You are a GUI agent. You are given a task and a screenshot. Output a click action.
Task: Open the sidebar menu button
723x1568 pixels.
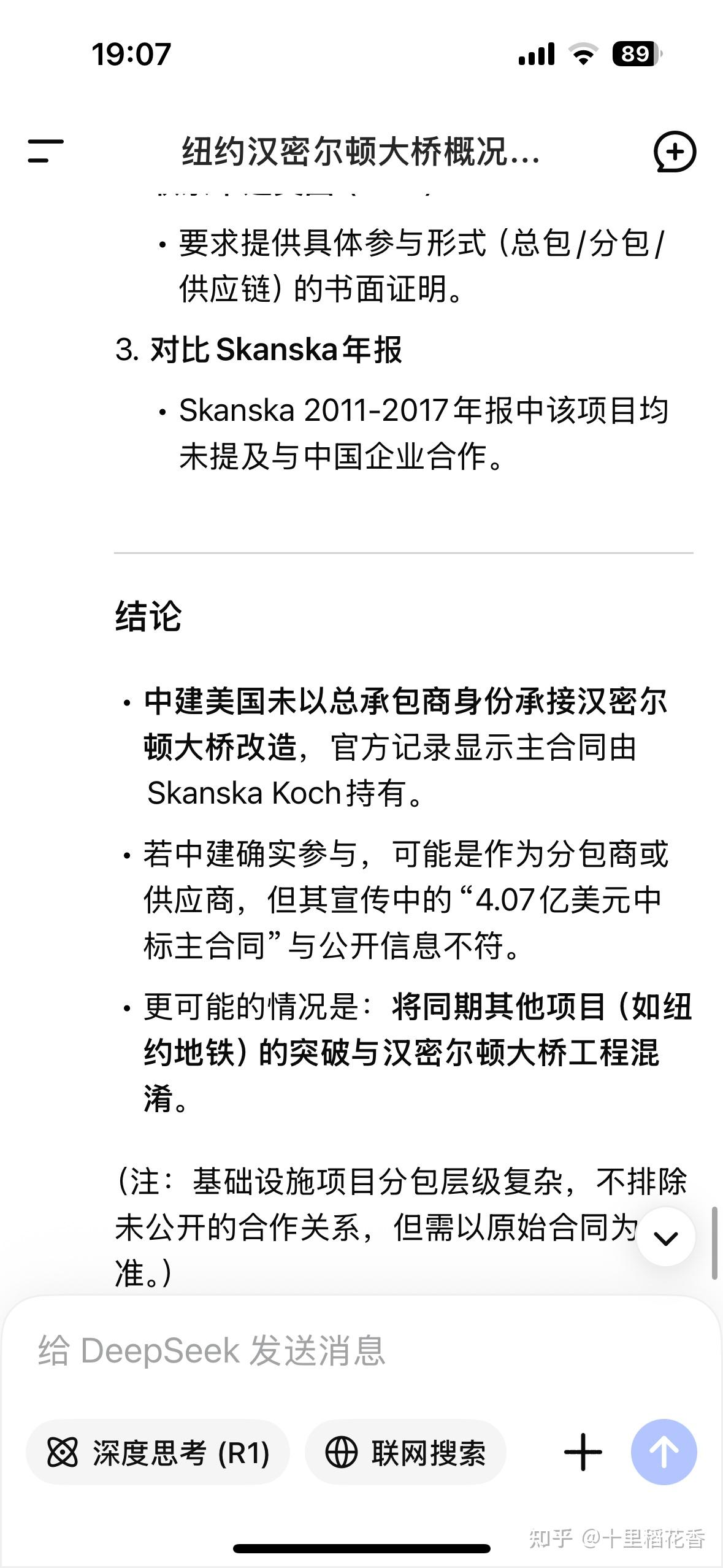pyautogui.click(x=45, y=151)
